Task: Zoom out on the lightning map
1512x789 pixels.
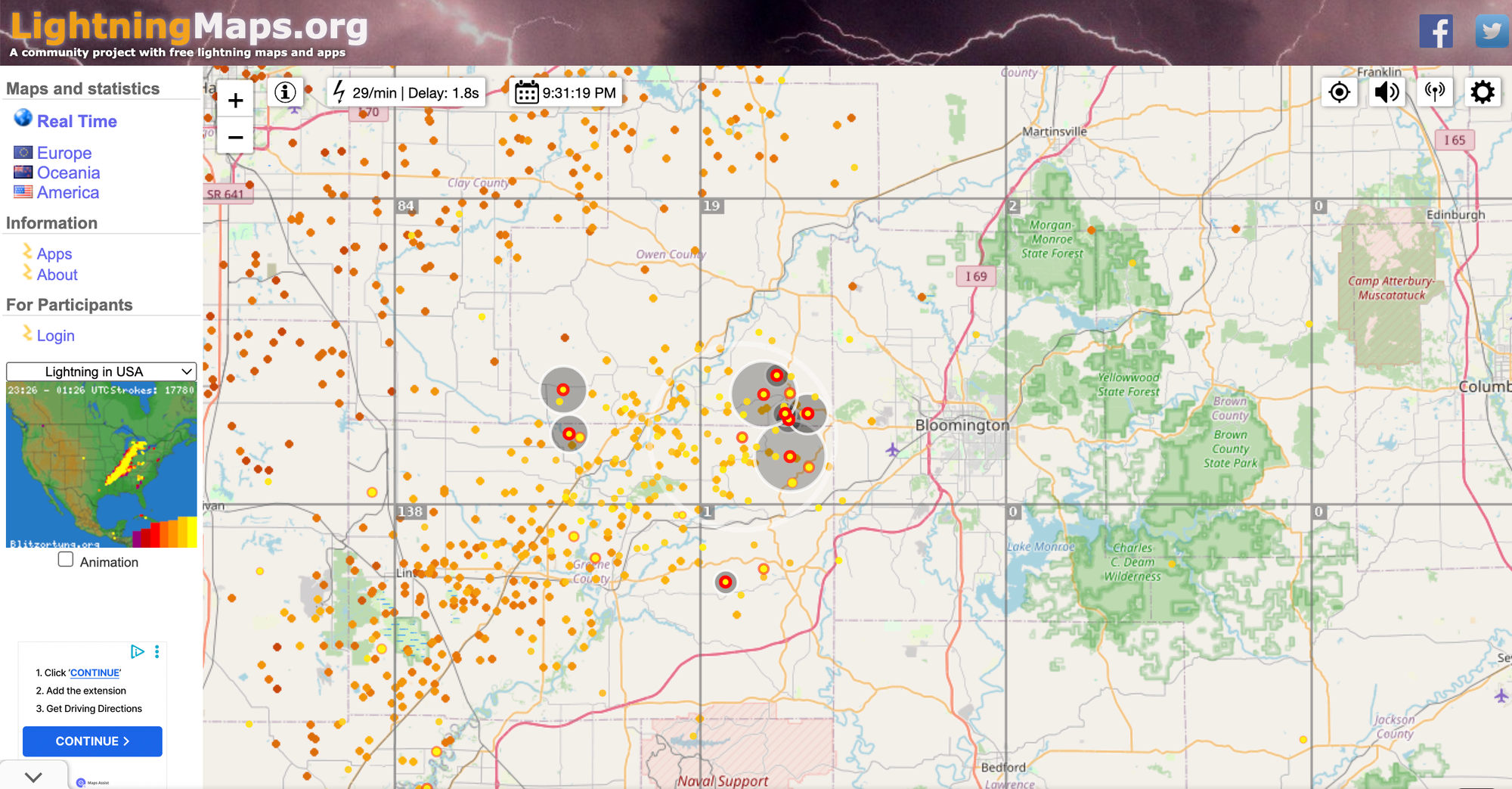Action: tap(235, 137)
